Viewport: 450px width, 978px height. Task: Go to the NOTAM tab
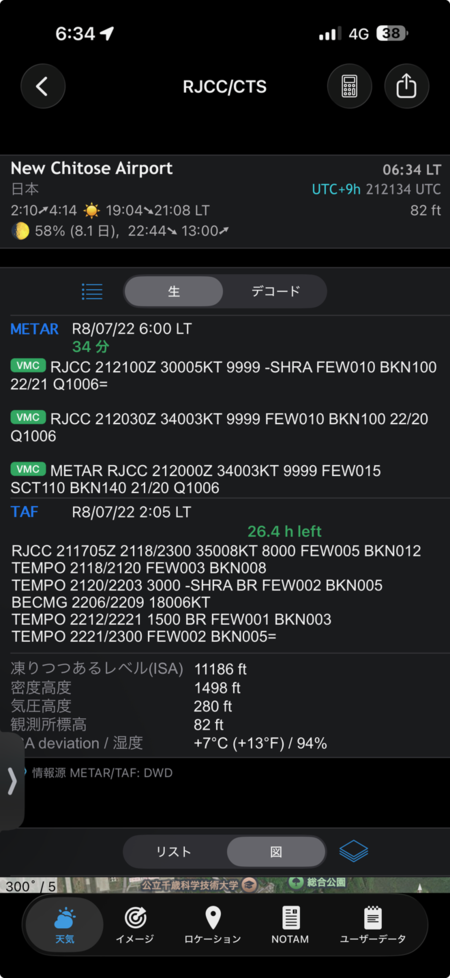click(291, 925)
